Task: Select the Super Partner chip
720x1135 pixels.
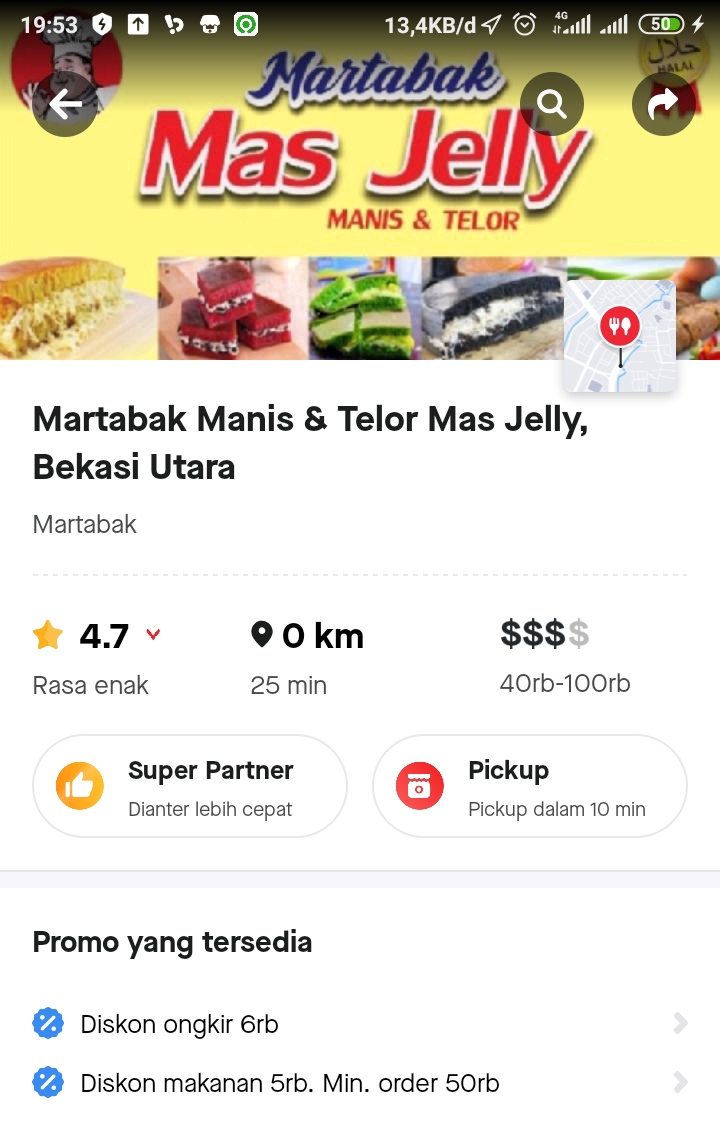Action: (x=190, y=786)
